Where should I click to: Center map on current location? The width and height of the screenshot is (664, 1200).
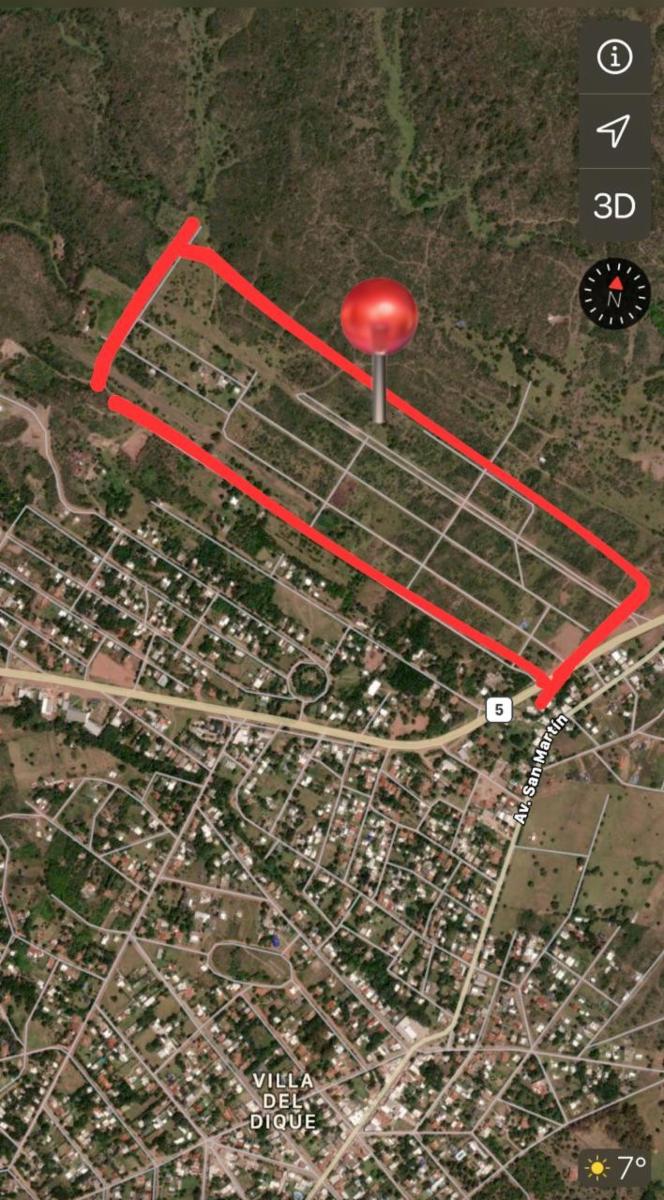point(614,131)
